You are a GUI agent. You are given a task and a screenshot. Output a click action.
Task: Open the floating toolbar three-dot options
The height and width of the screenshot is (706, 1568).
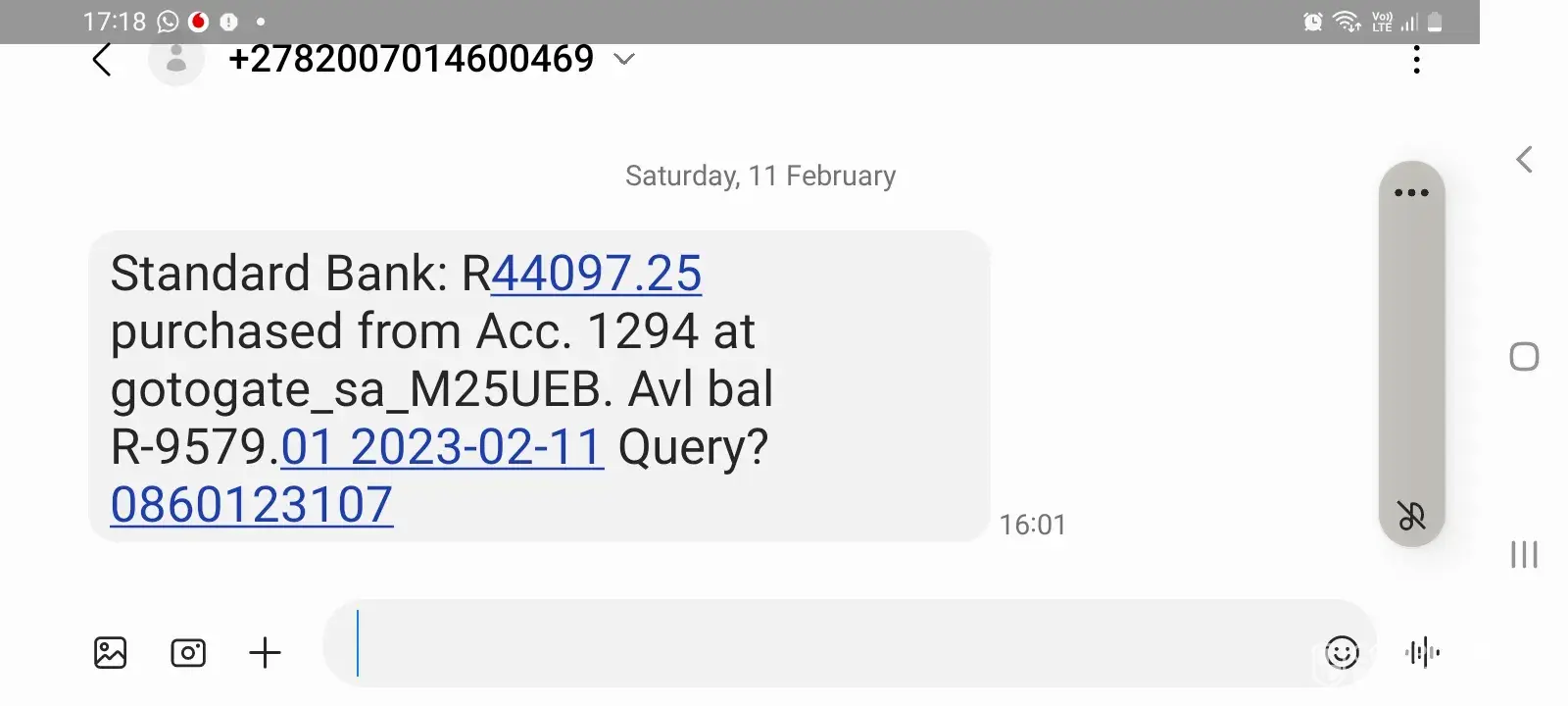(1411, 193)
